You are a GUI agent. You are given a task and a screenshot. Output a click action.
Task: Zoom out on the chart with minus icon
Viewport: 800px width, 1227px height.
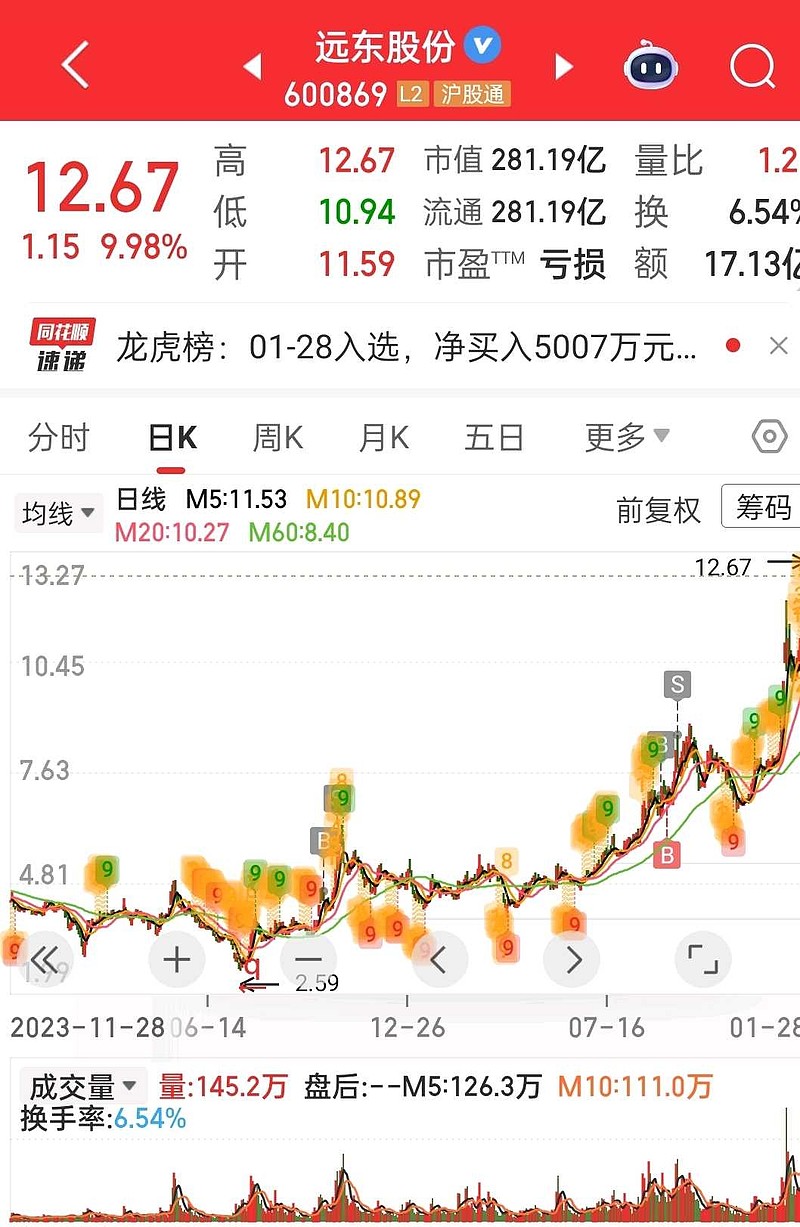(x=308, y=959)
